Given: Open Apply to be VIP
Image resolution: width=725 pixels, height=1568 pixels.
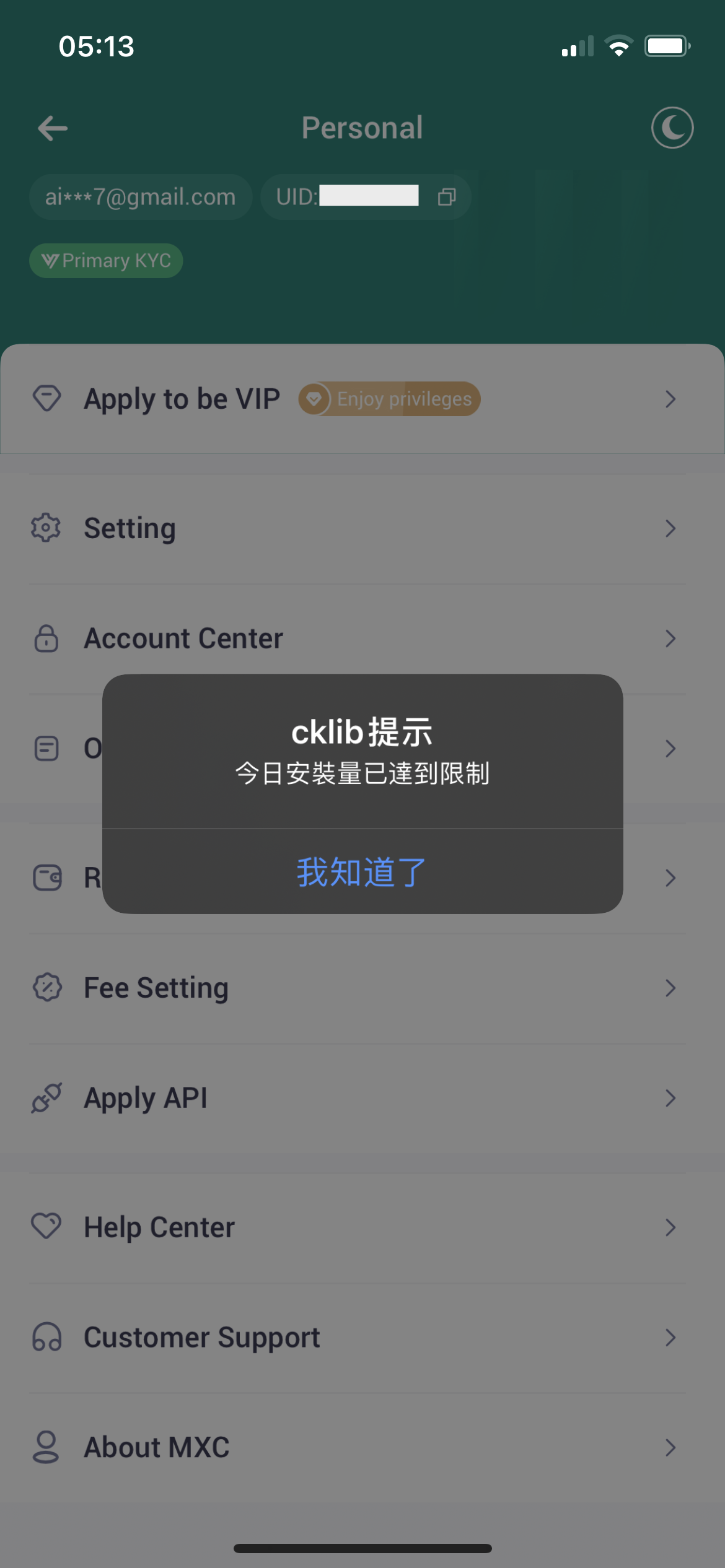Looking at the screenshot, I should click(181, 399).
